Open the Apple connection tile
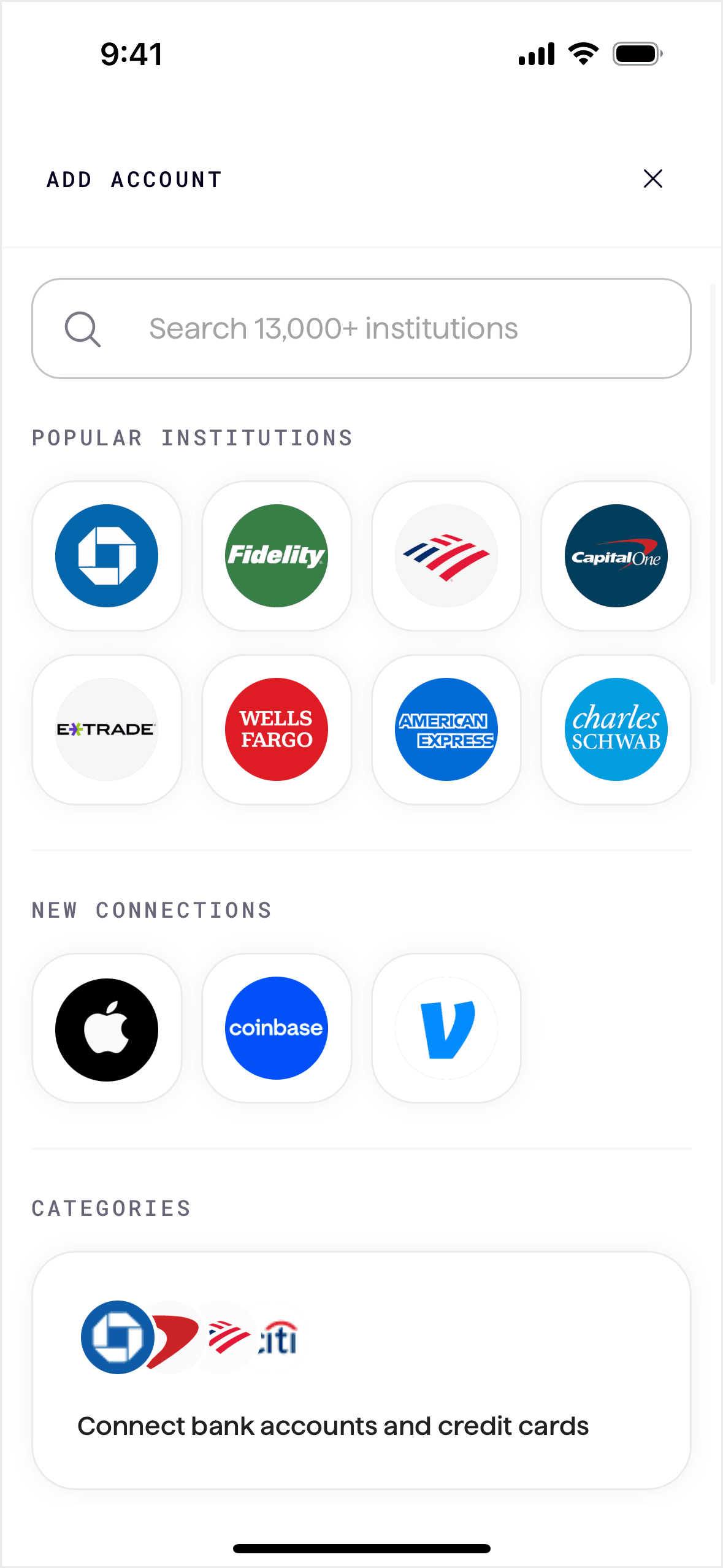Screen dimensions: 723x1568 tap(107, 1028)
